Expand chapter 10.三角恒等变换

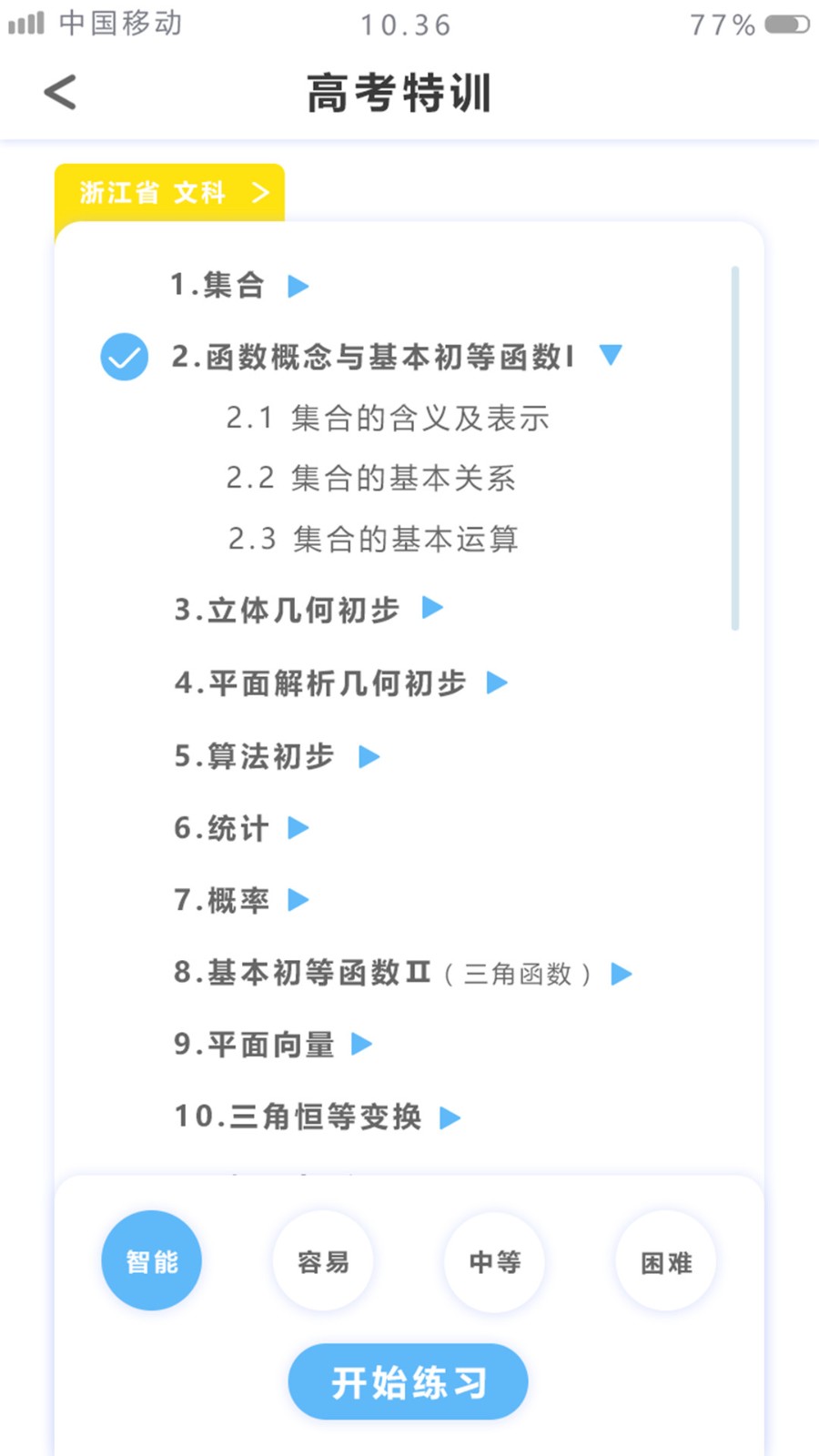point(450,1117)
